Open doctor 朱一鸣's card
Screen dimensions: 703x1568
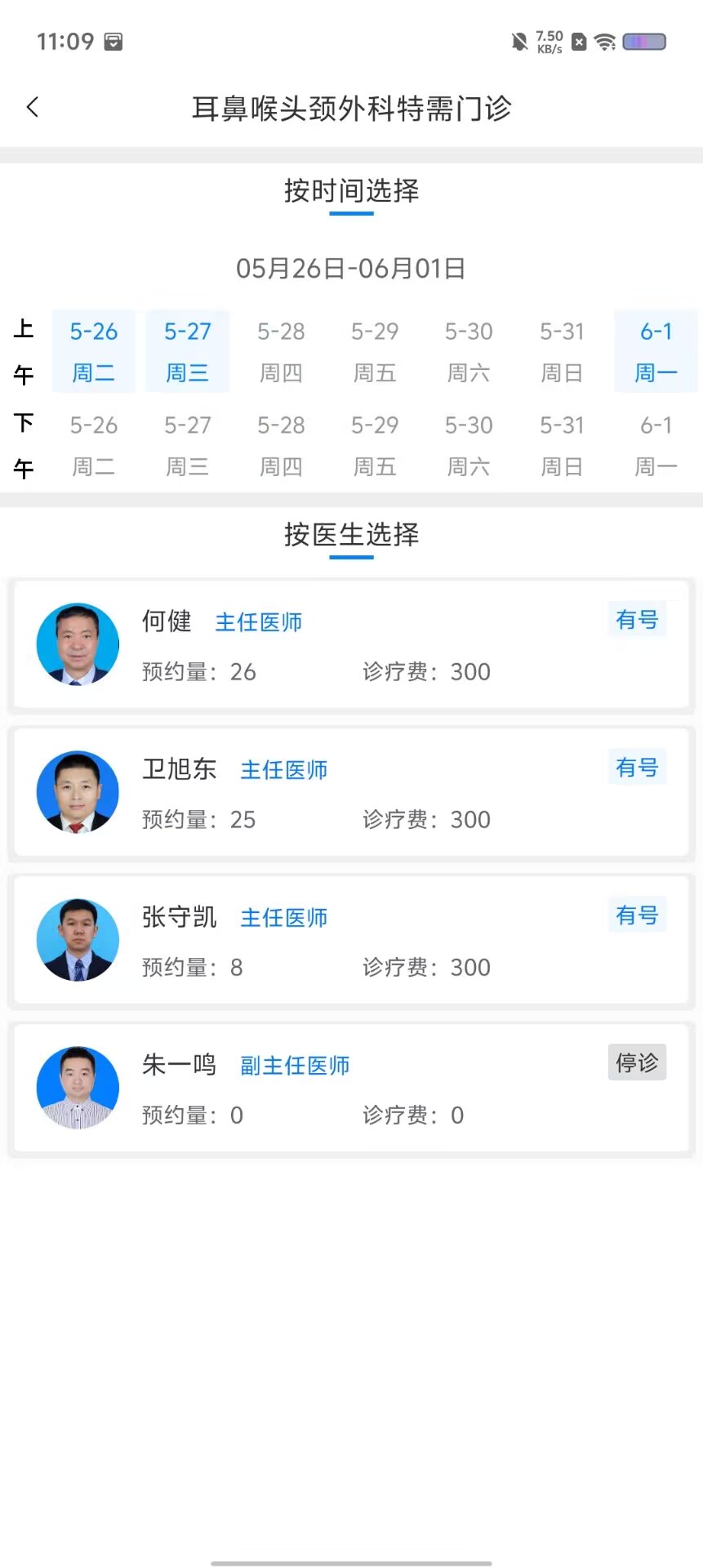352,1088
